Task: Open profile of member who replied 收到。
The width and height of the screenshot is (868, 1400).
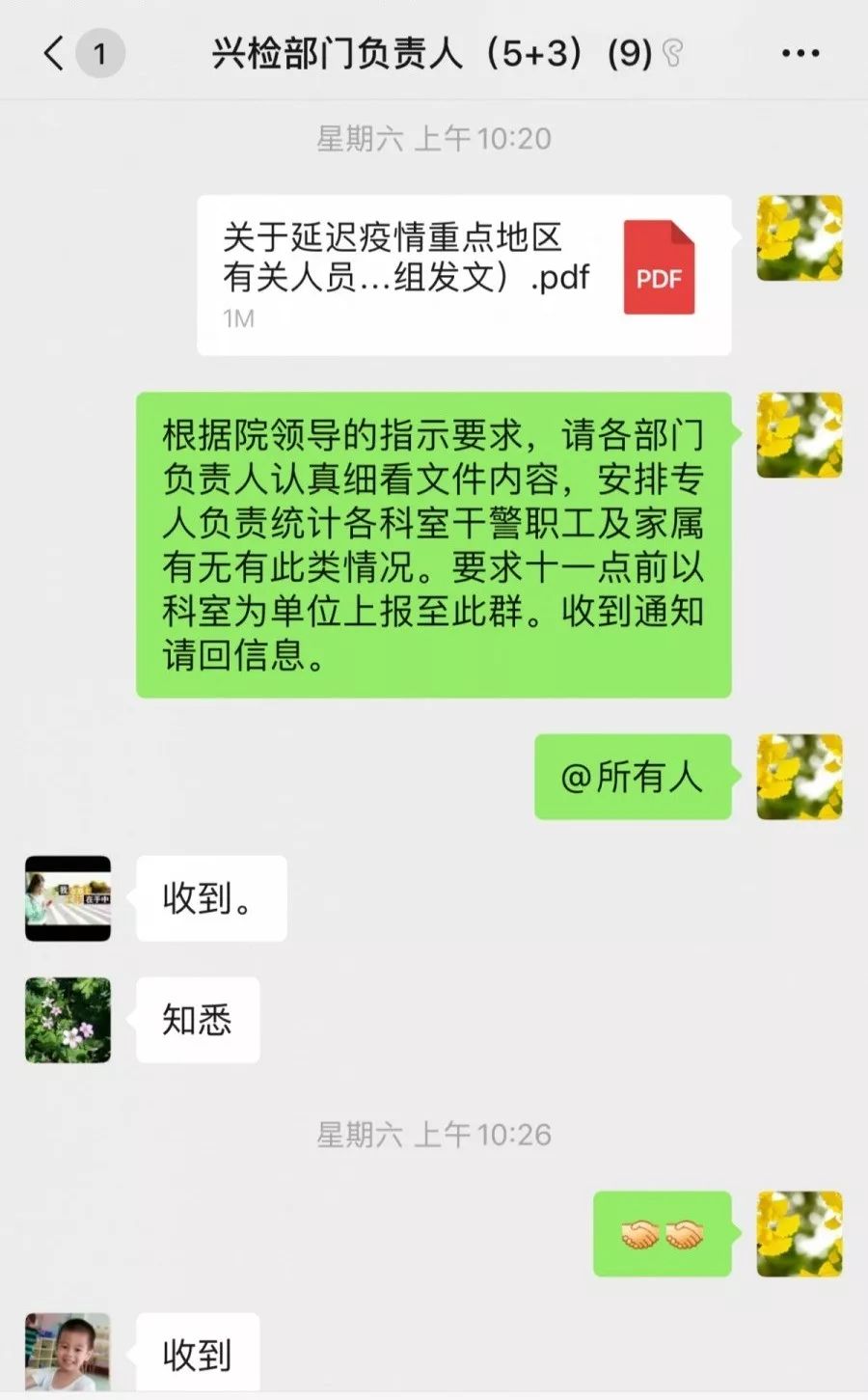Action: click(68, 898)
